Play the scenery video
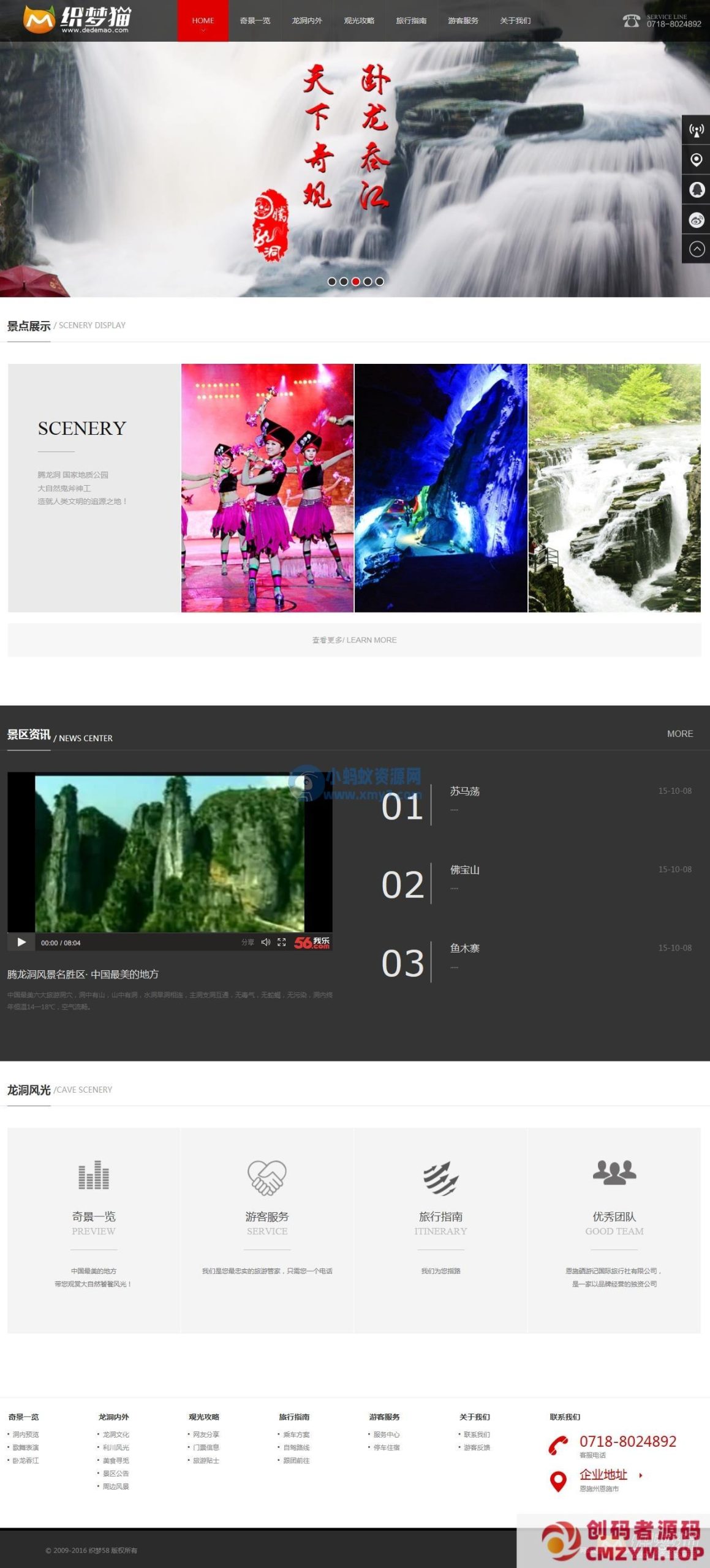The width and height of the screenshot is (710, 1568). [x=21, y=942]
